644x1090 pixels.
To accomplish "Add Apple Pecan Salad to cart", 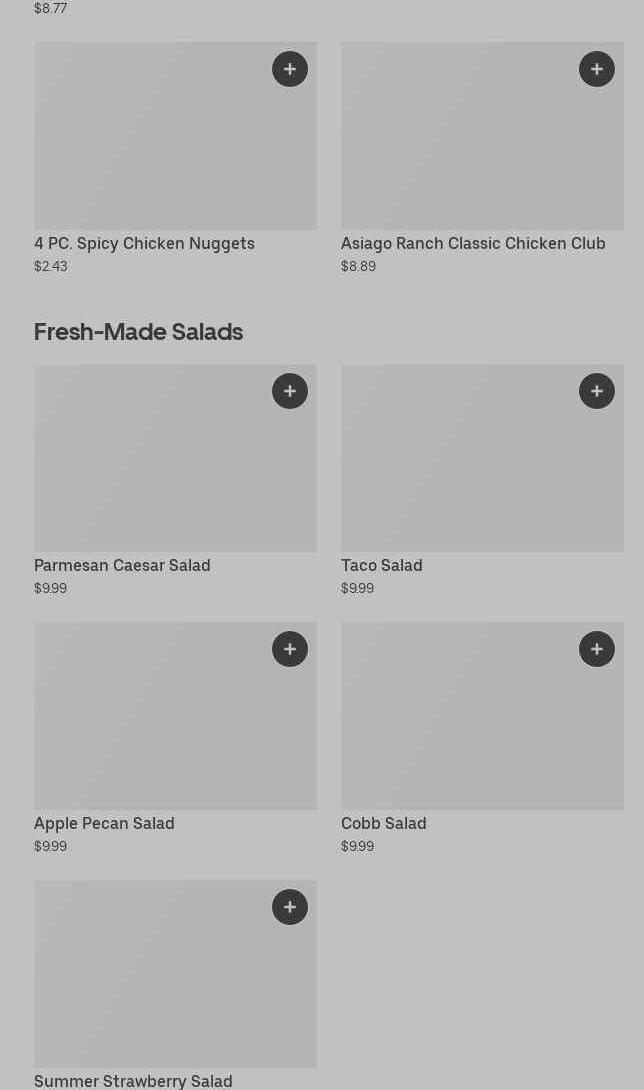I will coord(290,649).
